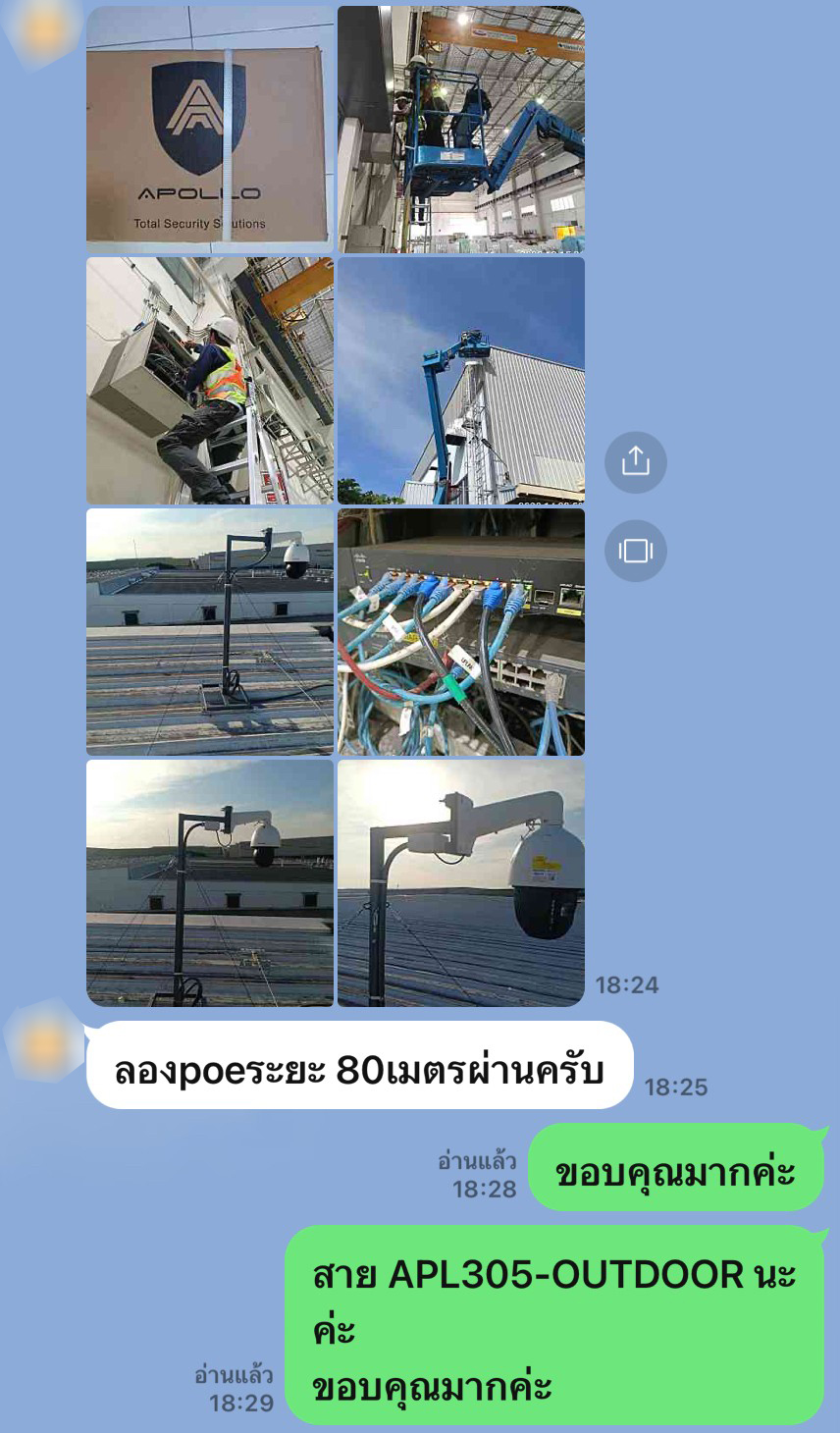Viewport: 840px width, 1433px height.
Task: Open the sender's profile avatar
Action: pos(44,1041)
